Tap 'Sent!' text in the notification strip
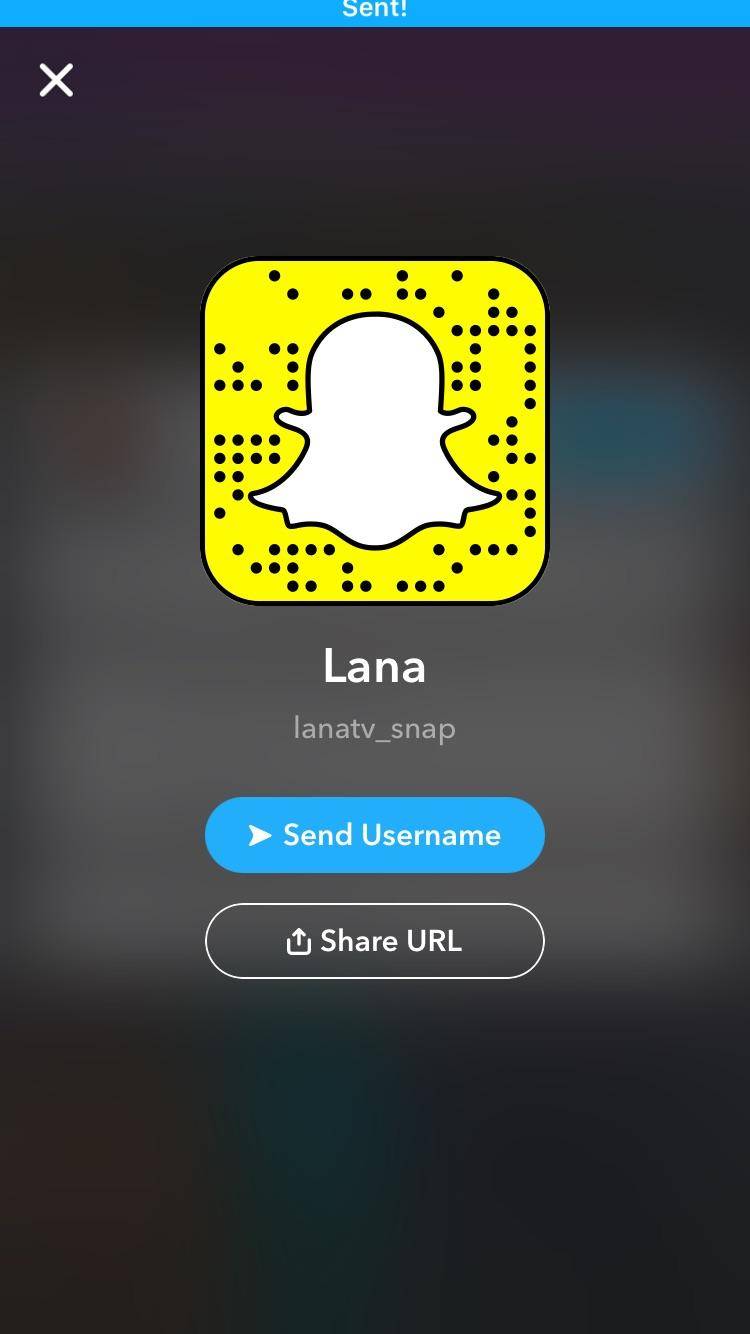The height and width of the screenshot is (1334, 750). [x=375, y=10]
